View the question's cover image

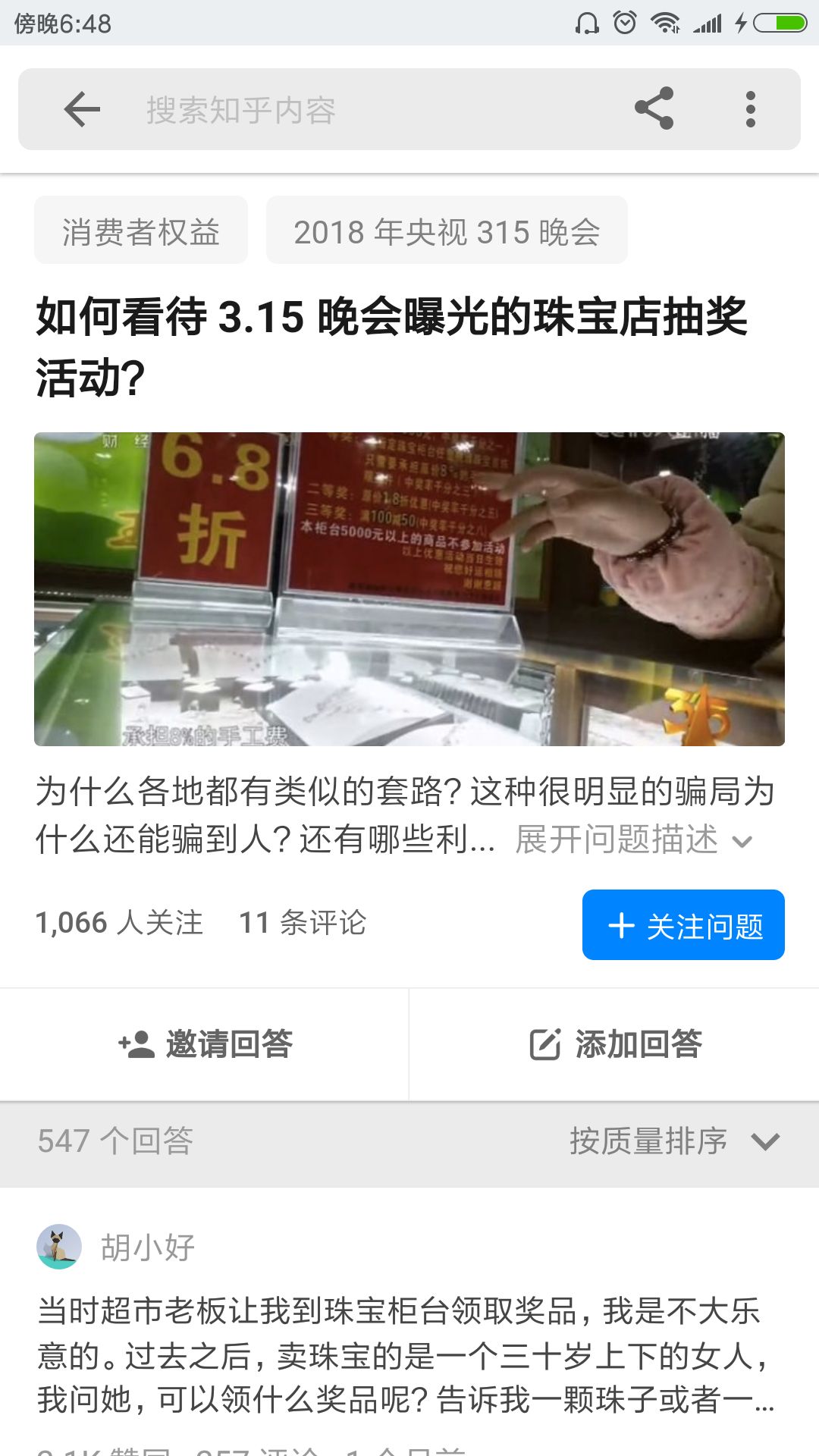[409, 589]
